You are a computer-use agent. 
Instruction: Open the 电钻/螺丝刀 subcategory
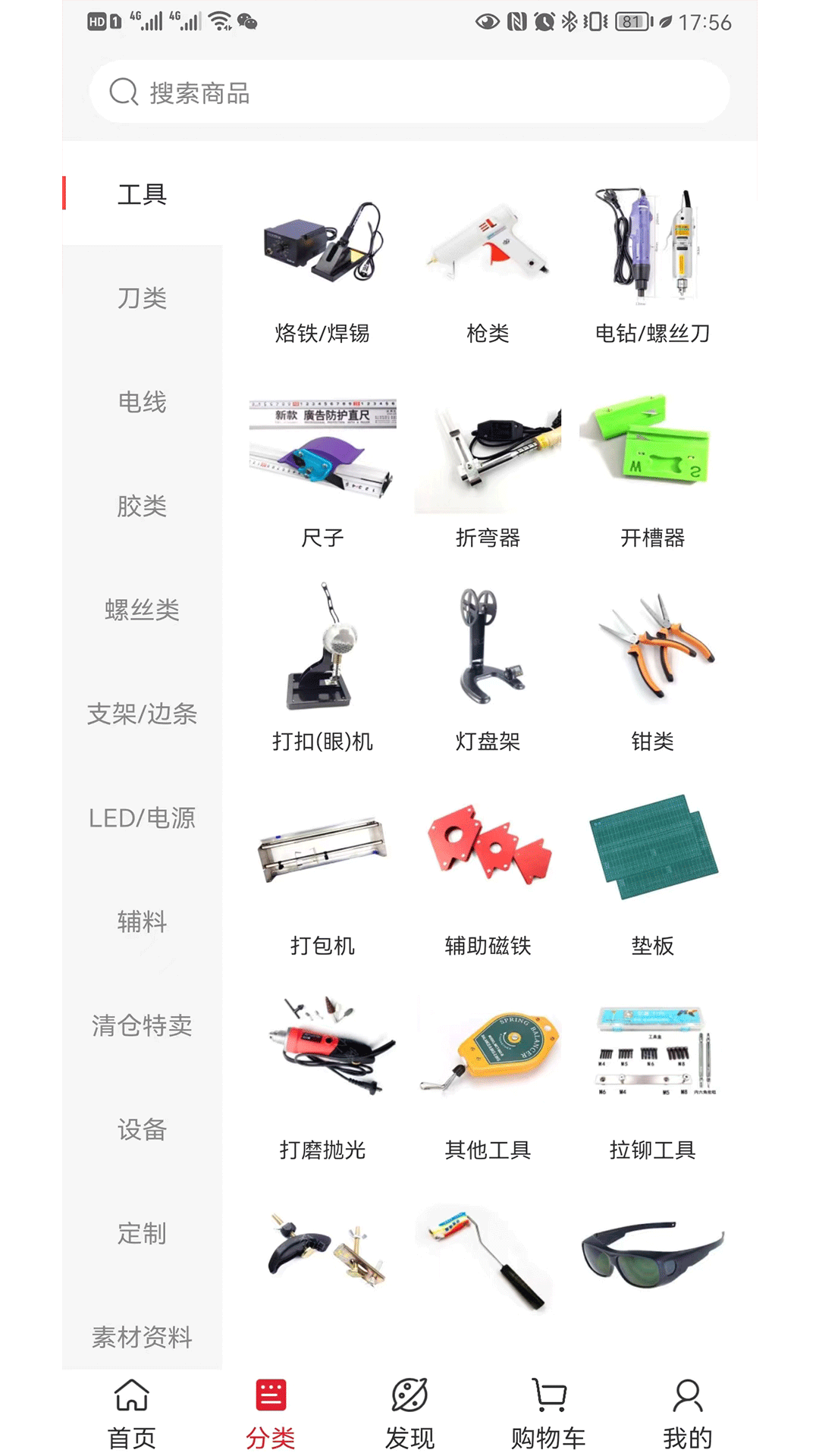pos(652,265)
